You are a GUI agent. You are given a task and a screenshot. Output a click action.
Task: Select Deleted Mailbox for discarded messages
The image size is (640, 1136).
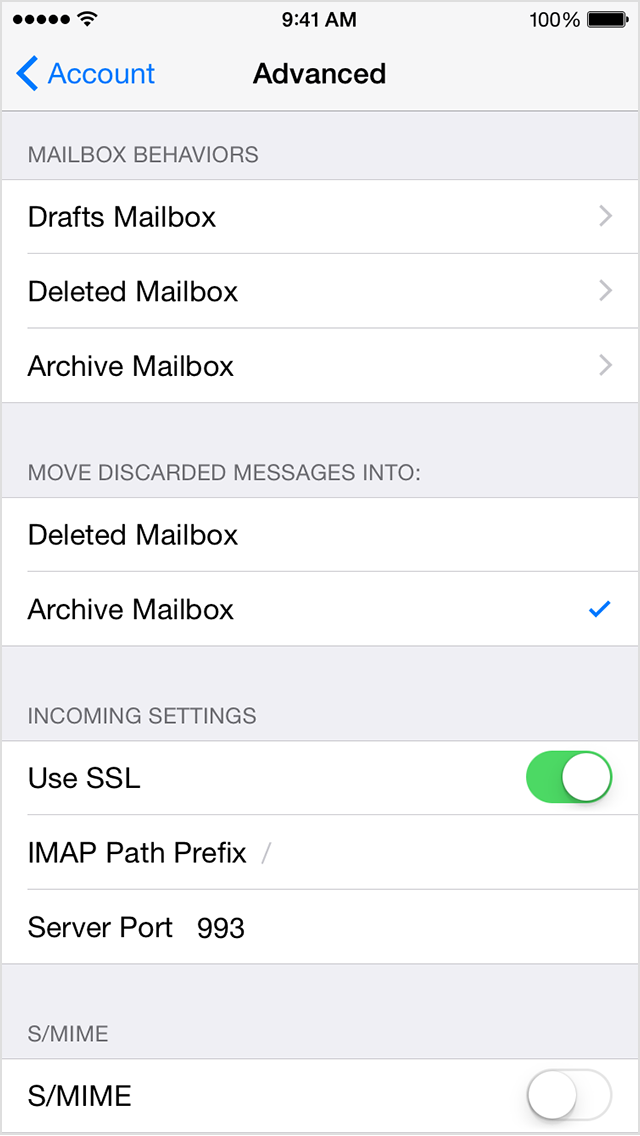(x=320, y=535)
